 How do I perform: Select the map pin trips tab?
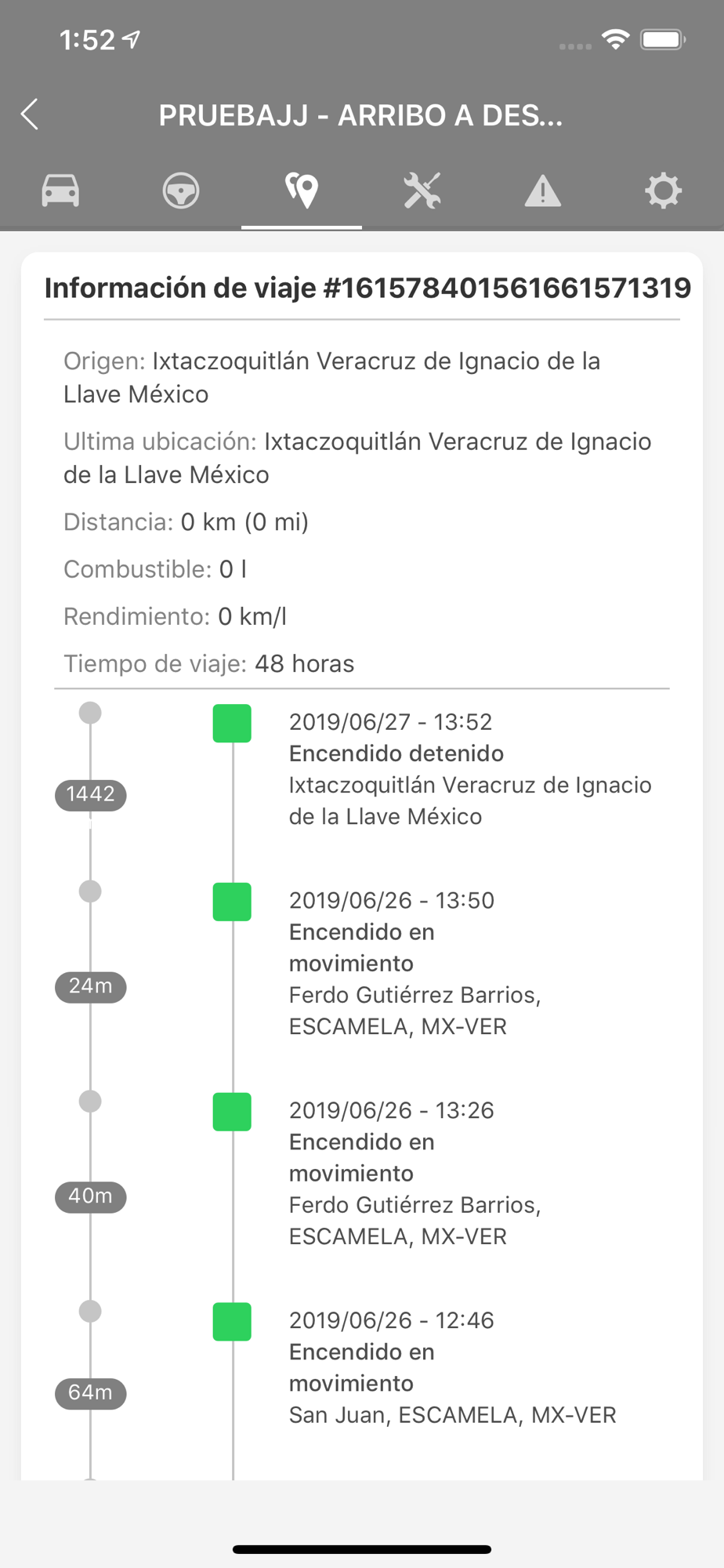click(302, 191)
